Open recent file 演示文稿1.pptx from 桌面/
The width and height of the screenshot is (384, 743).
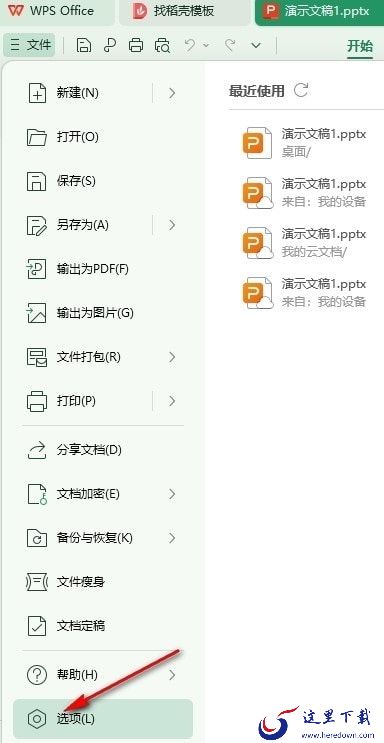(304, 142)
